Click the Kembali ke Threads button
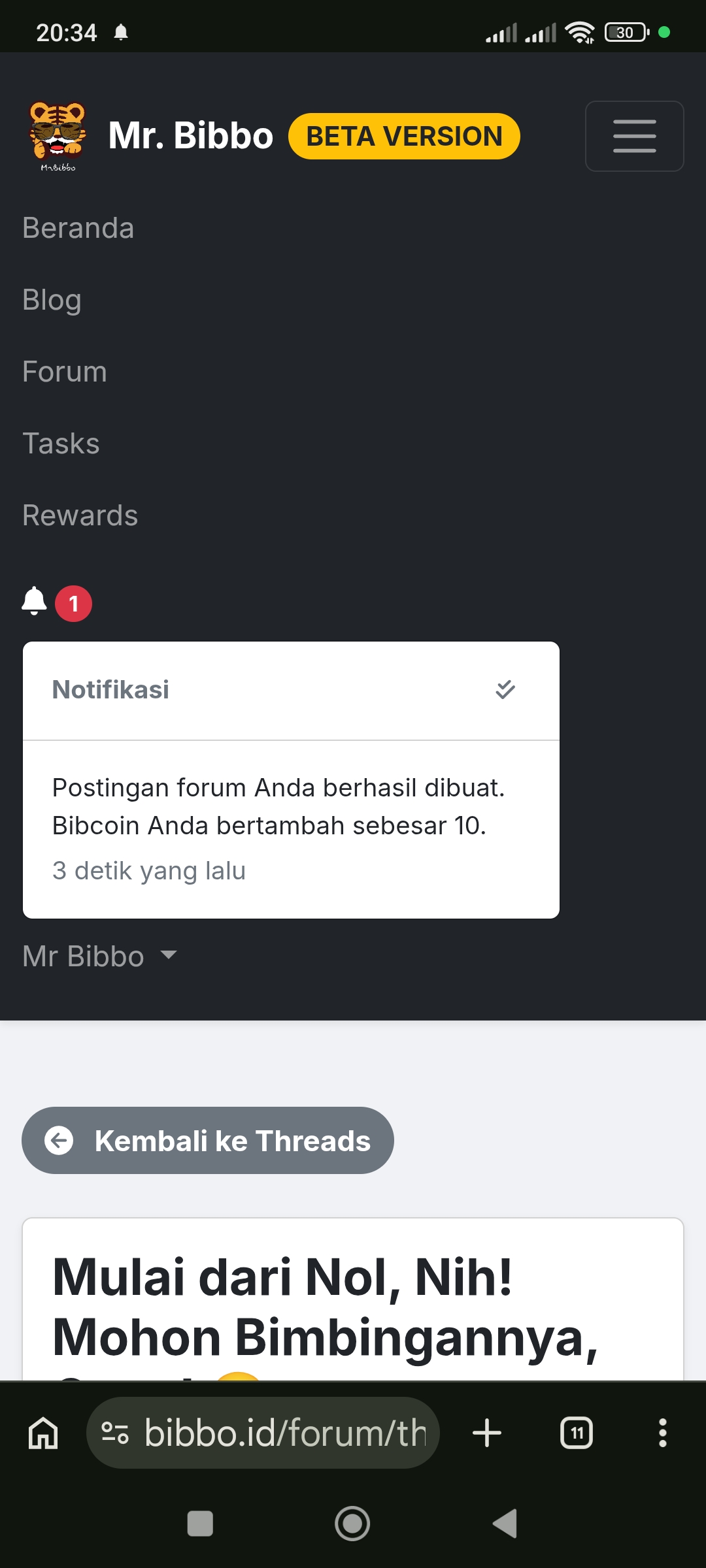706x1568 pixels. pos(207,1140)
